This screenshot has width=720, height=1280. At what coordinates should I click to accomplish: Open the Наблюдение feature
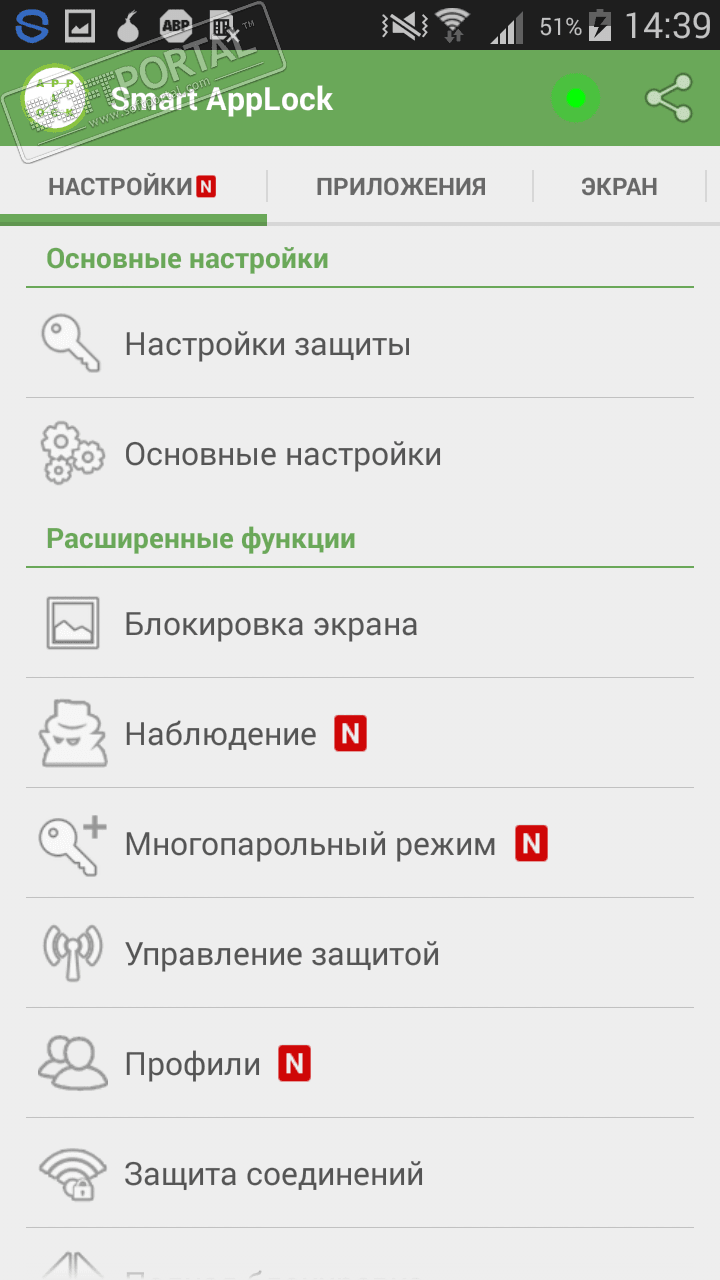pos(360,734)
